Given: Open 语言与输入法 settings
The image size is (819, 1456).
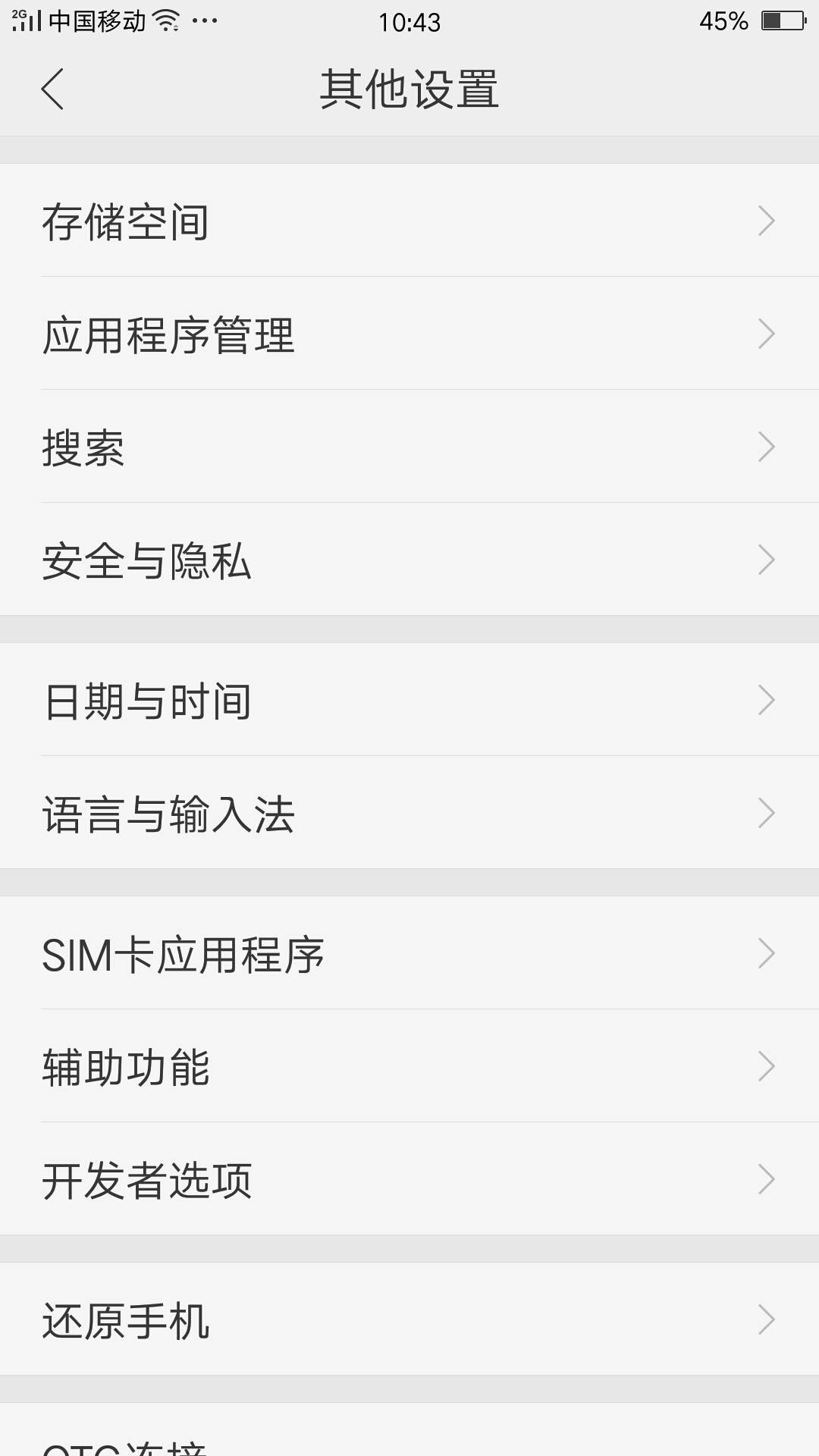Looking at the screenshot, I should (x=409, y=813).
